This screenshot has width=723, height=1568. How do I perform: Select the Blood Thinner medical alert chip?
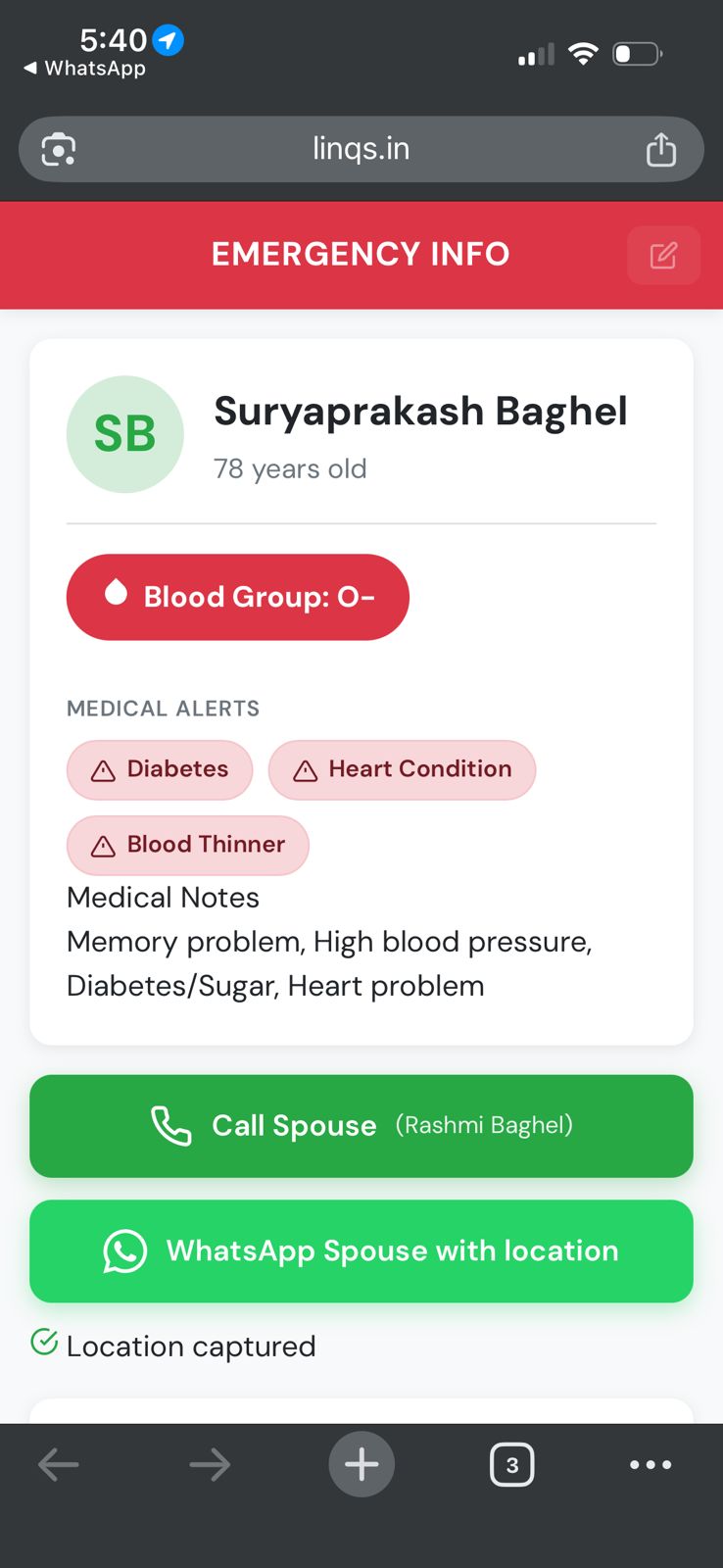click(187, 845)
